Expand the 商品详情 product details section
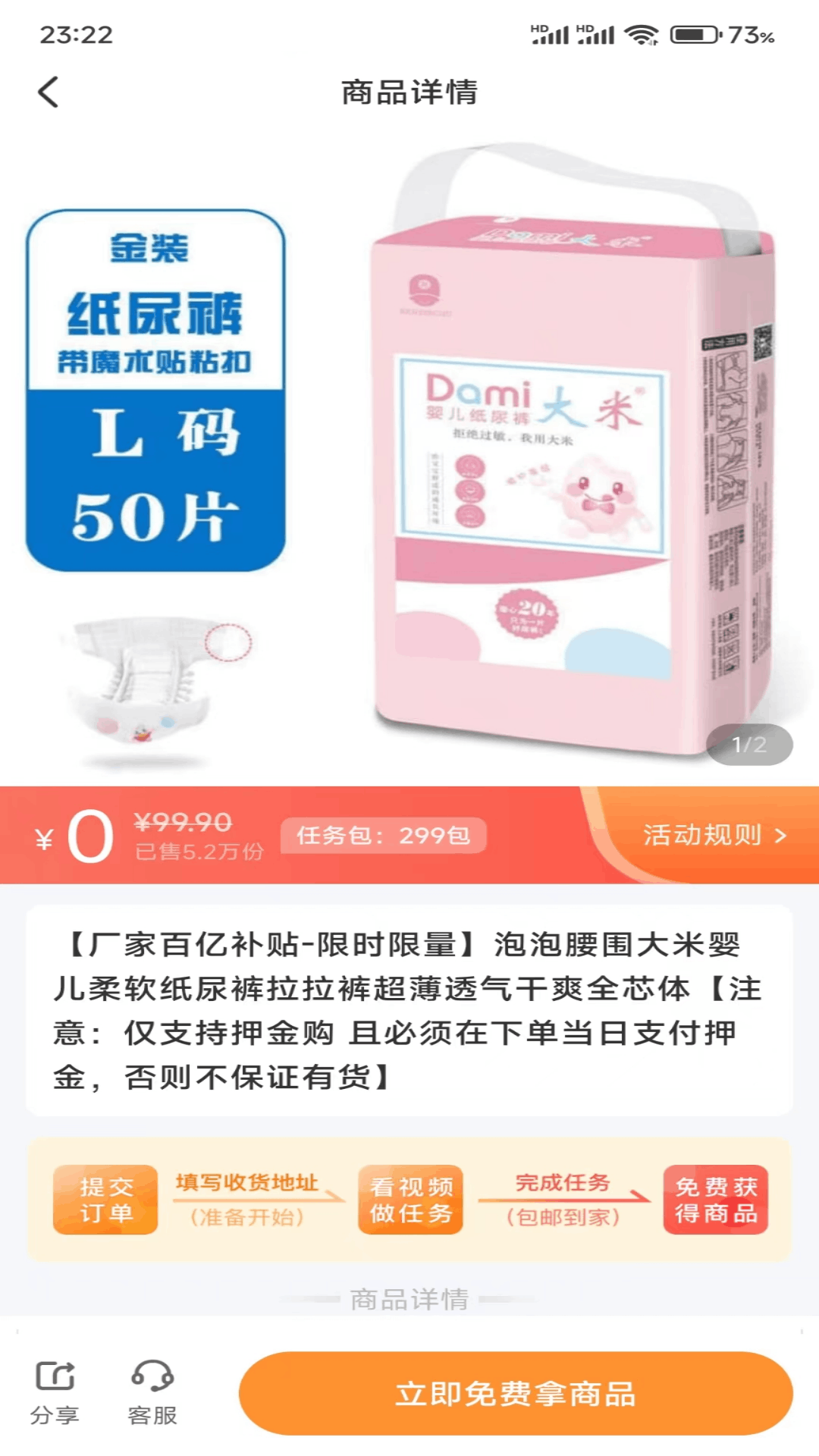 click(x=409, y=1300)
